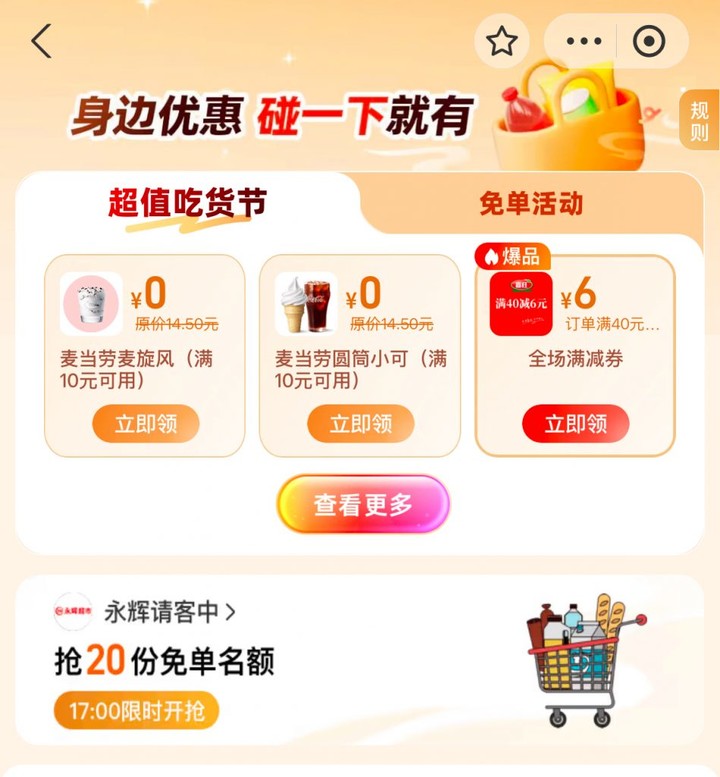Open the three-dot more menu
The width and height of the screenshot is (720, 777).
coord(584,41)
